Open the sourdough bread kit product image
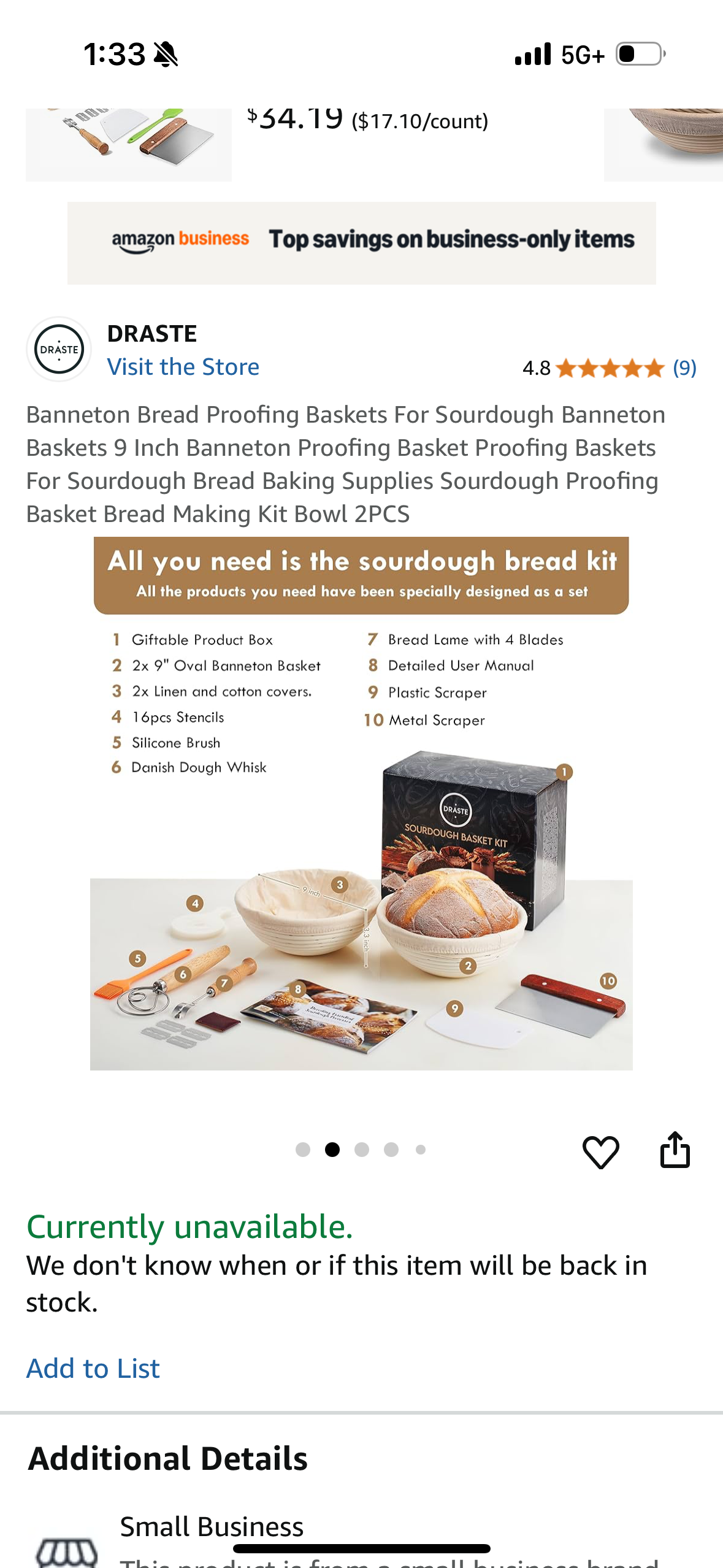Image resolution: width=723 pixels, height=1568 pixels. pos(361,804)
